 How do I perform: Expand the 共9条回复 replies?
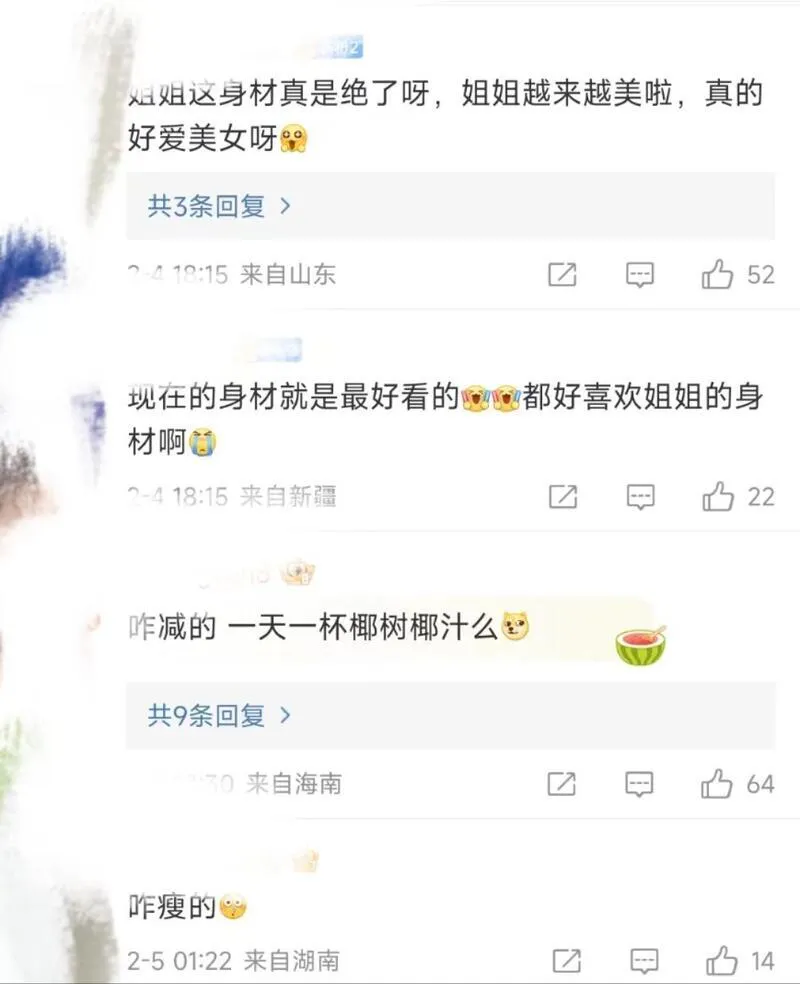click(219, 715)
